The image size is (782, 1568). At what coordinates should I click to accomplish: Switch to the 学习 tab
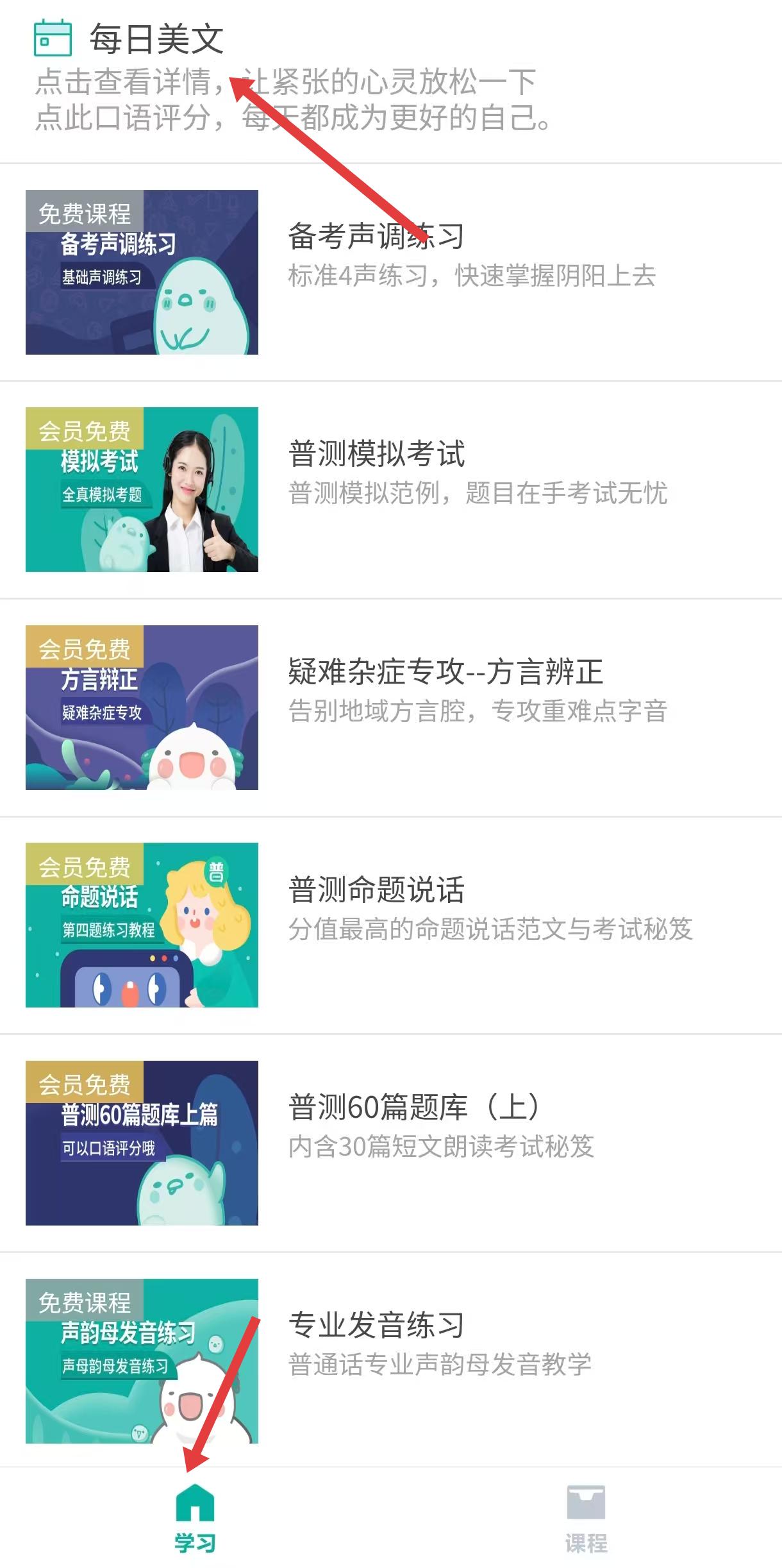[x=195, y=1517]
